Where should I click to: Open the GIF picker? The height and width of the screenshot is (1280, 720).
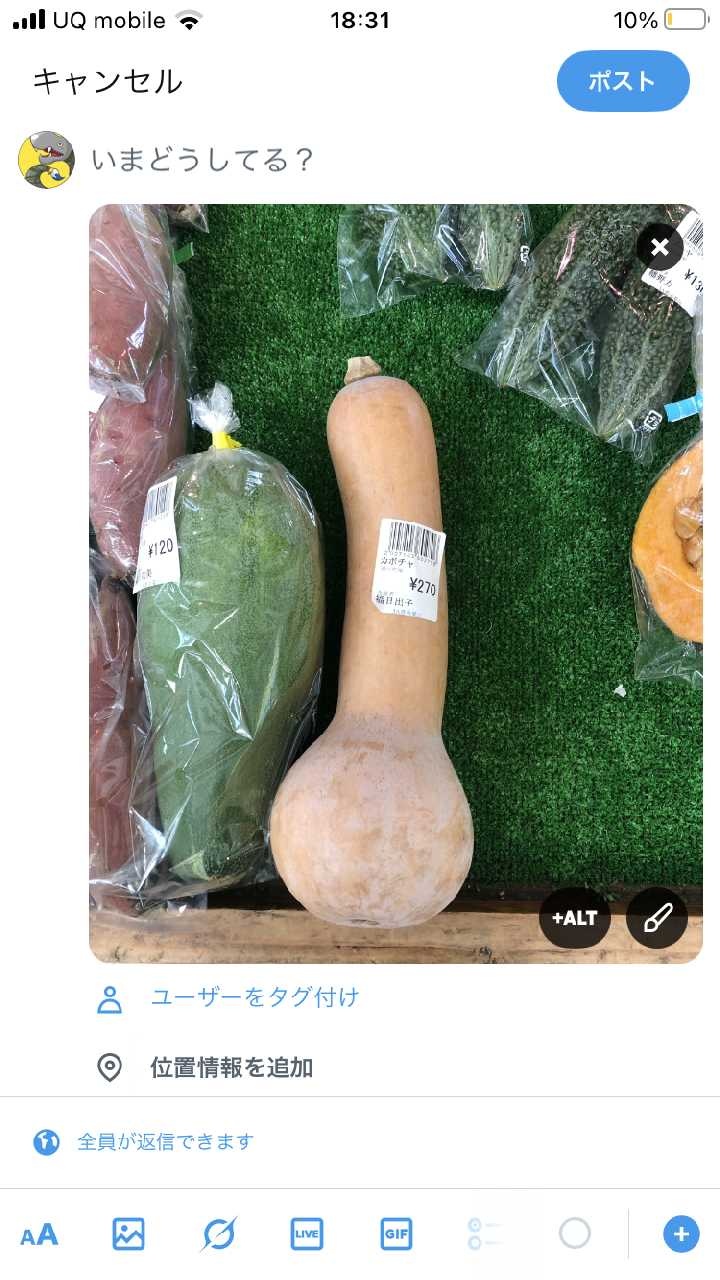coord(396,1234)
